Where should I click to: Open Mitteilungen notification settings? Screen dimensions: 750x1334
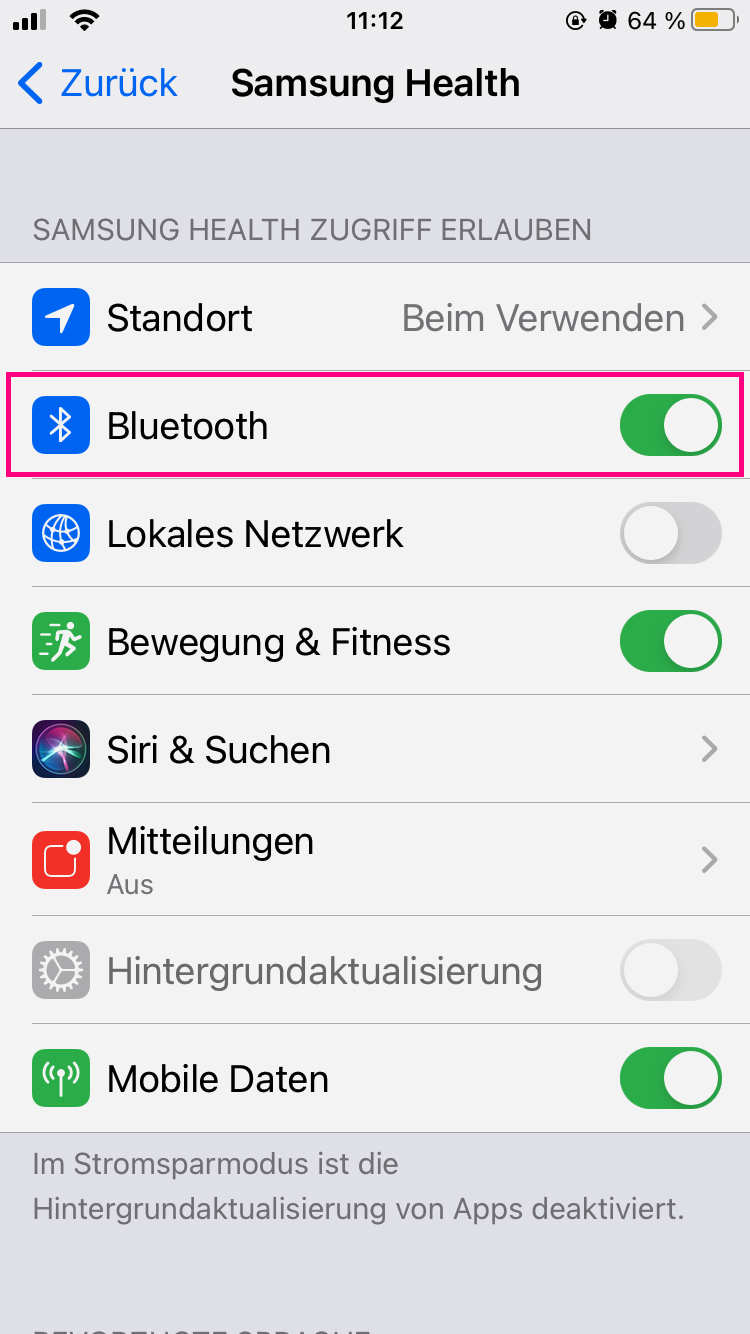(375, 859)
